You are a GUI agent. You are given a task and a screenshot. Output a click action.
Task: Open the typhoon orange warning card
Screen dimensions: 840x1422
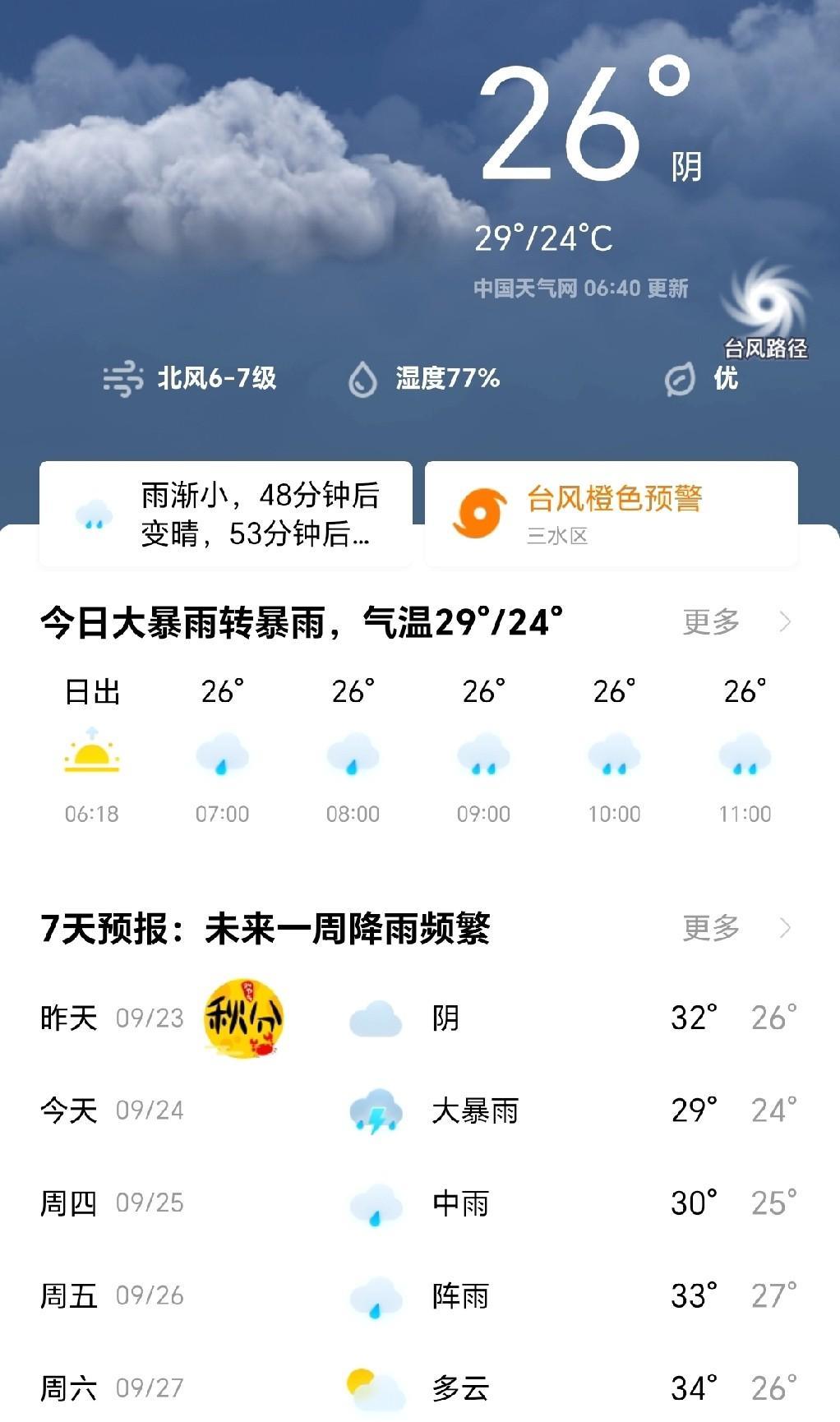[611, 515]
